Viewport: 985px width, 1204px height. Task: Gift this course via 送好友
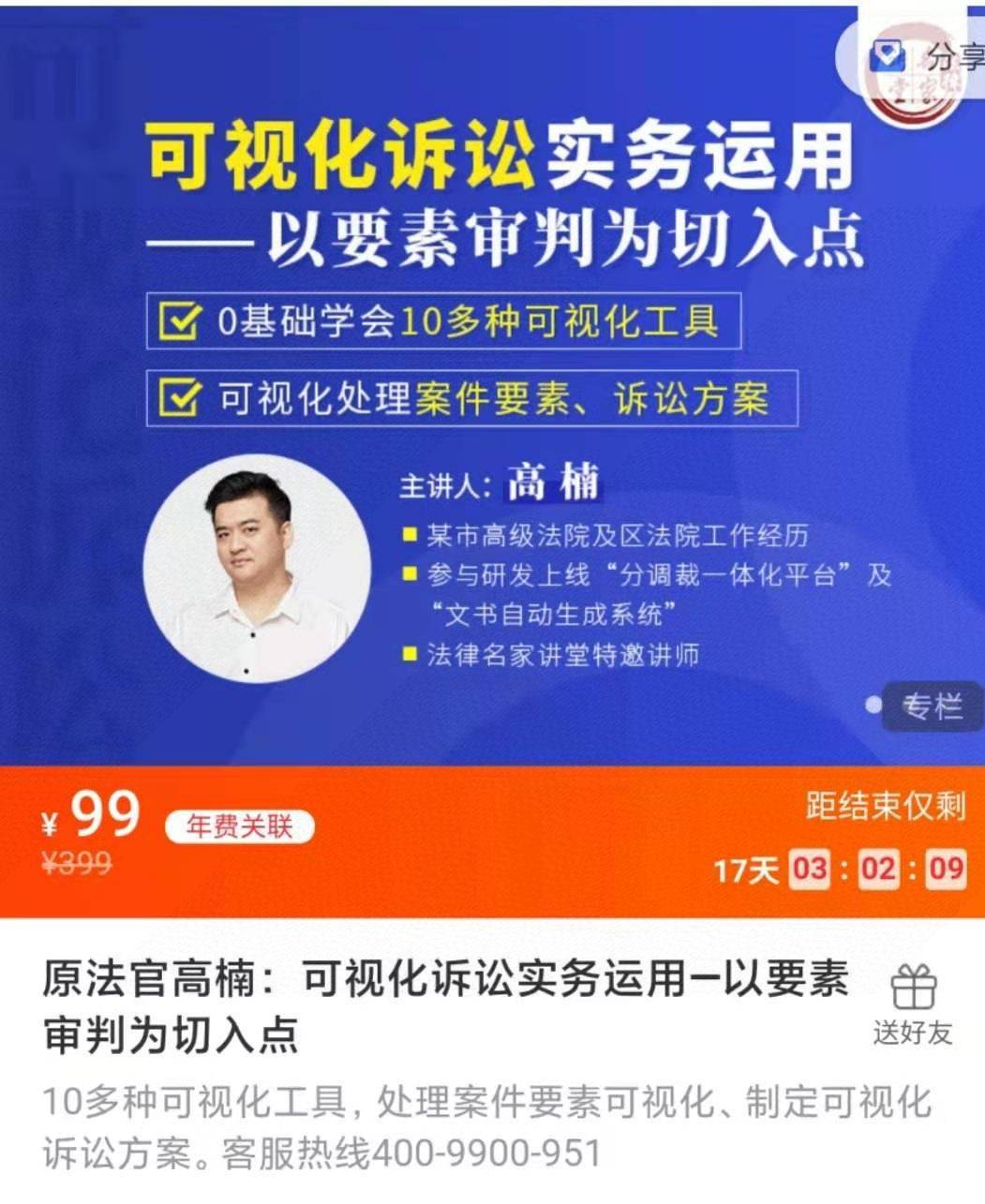coord(913,1003)
